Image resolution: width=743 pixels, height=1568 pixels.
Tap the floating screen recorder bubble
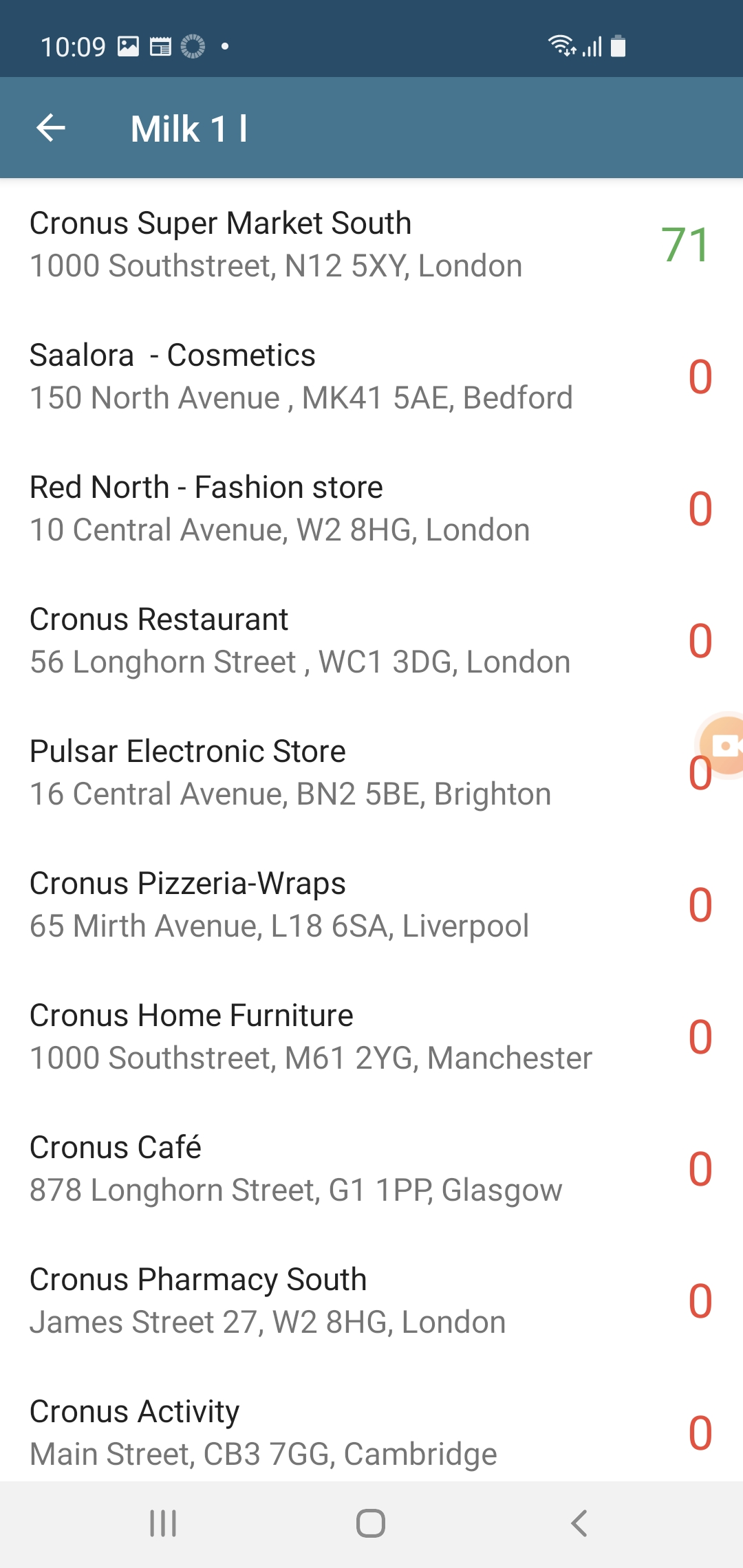tap(724, 745)
